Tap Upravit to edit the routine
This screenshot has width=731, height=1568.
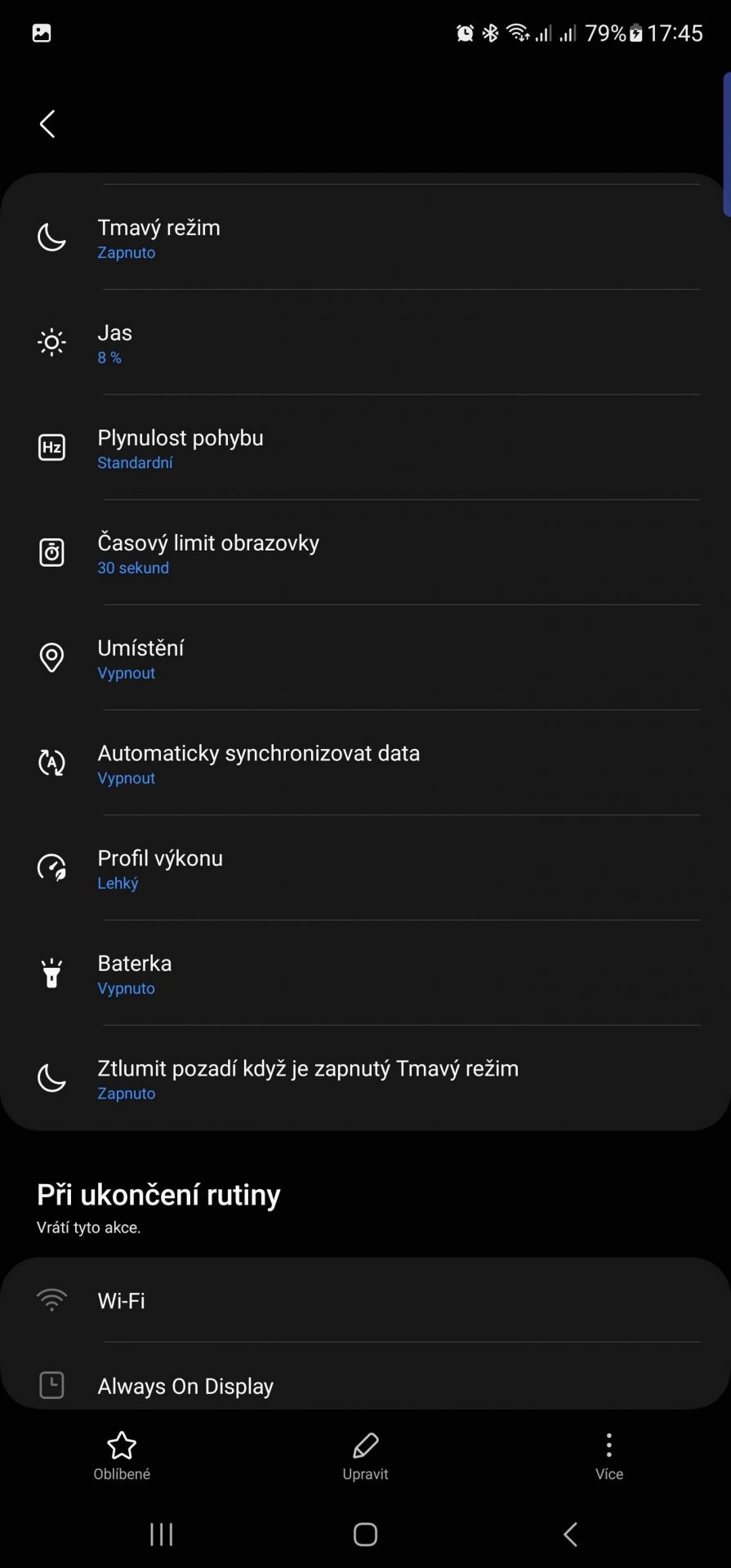(x=365, y=1456)
